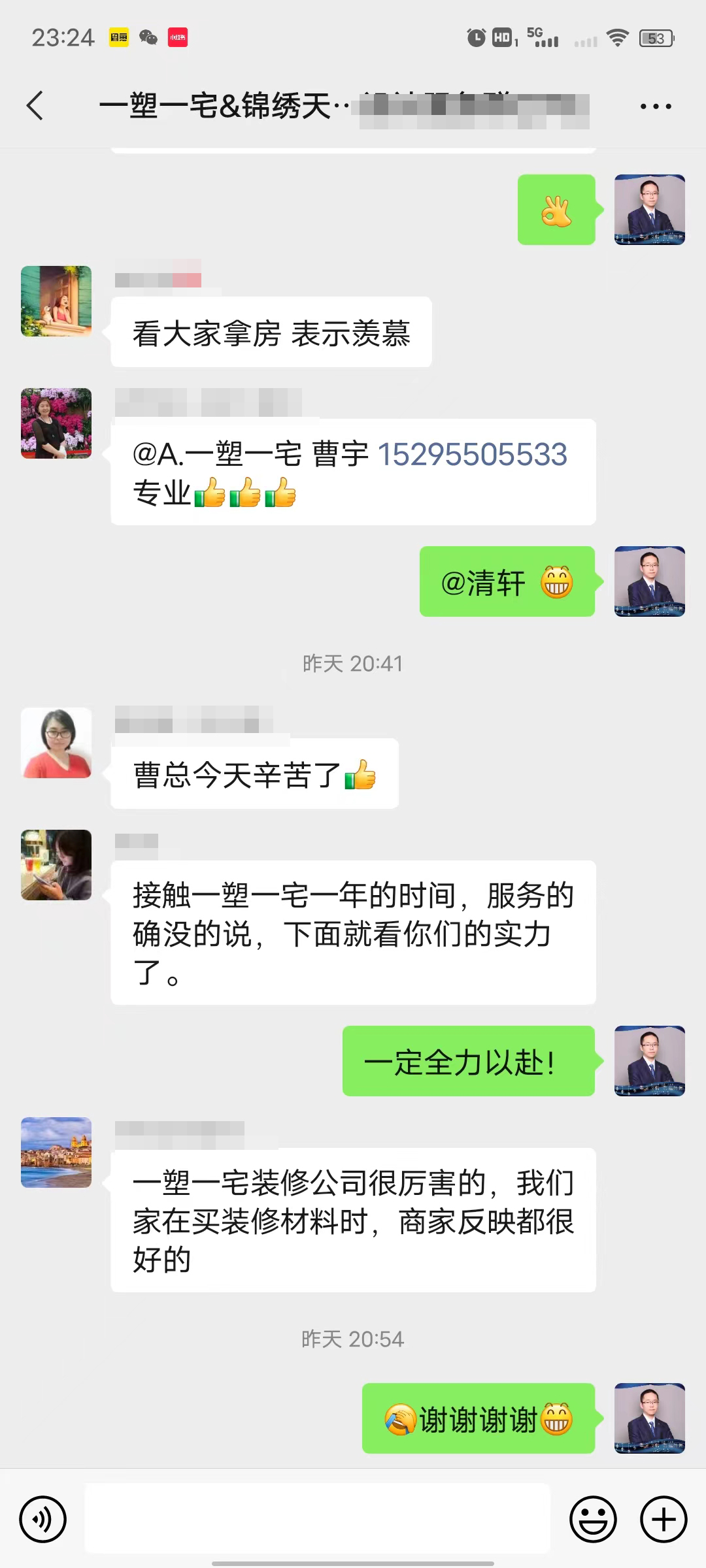706x1568 pixels.
Task: Open the emoji sticker panel
Action: point(593,1519)
